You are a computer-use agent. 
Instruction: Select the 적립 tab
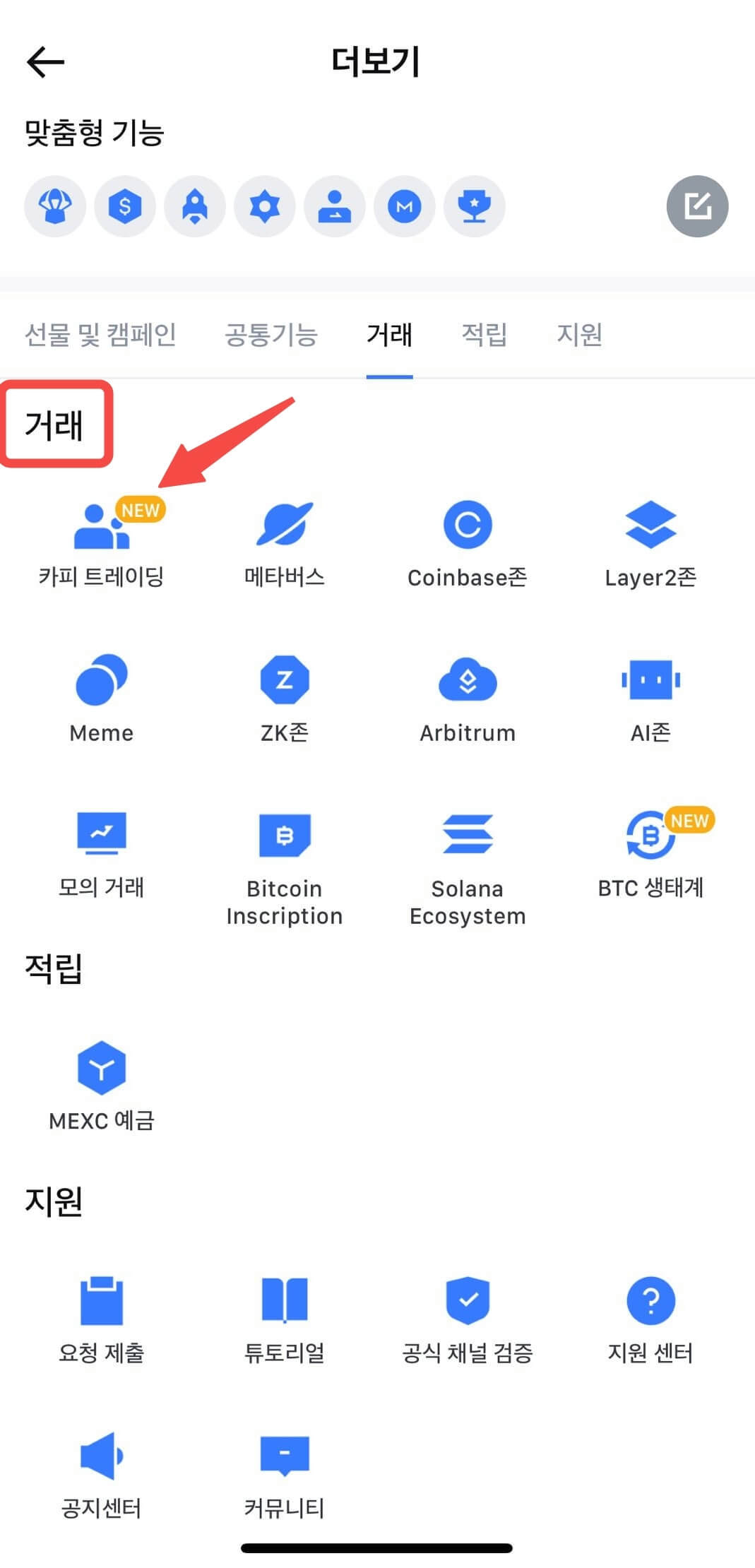484,334
